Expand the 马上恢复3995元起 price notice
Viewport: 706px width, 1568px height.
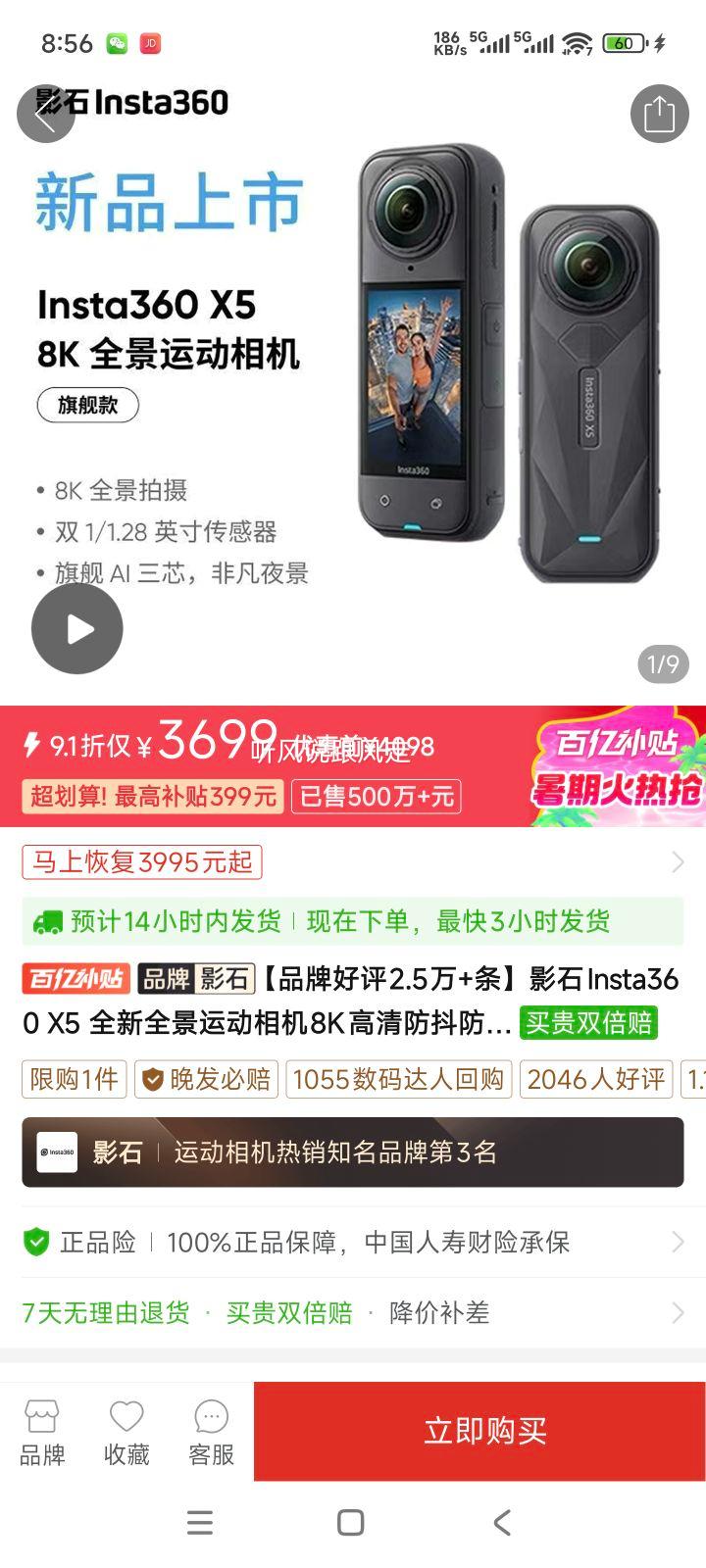[141, 862]
